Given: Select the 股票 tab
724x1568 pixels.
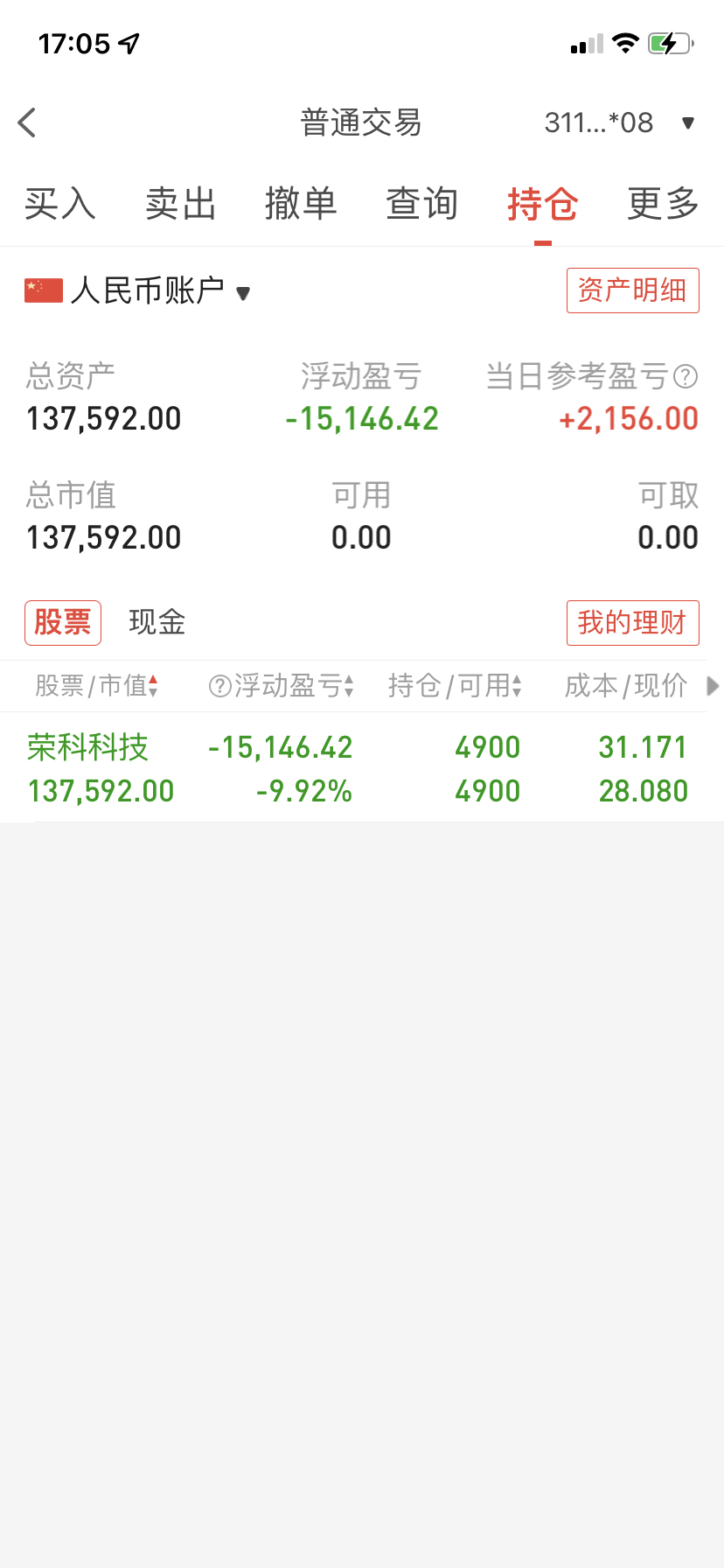Looking at the screenshot, I should pos(63,623).
